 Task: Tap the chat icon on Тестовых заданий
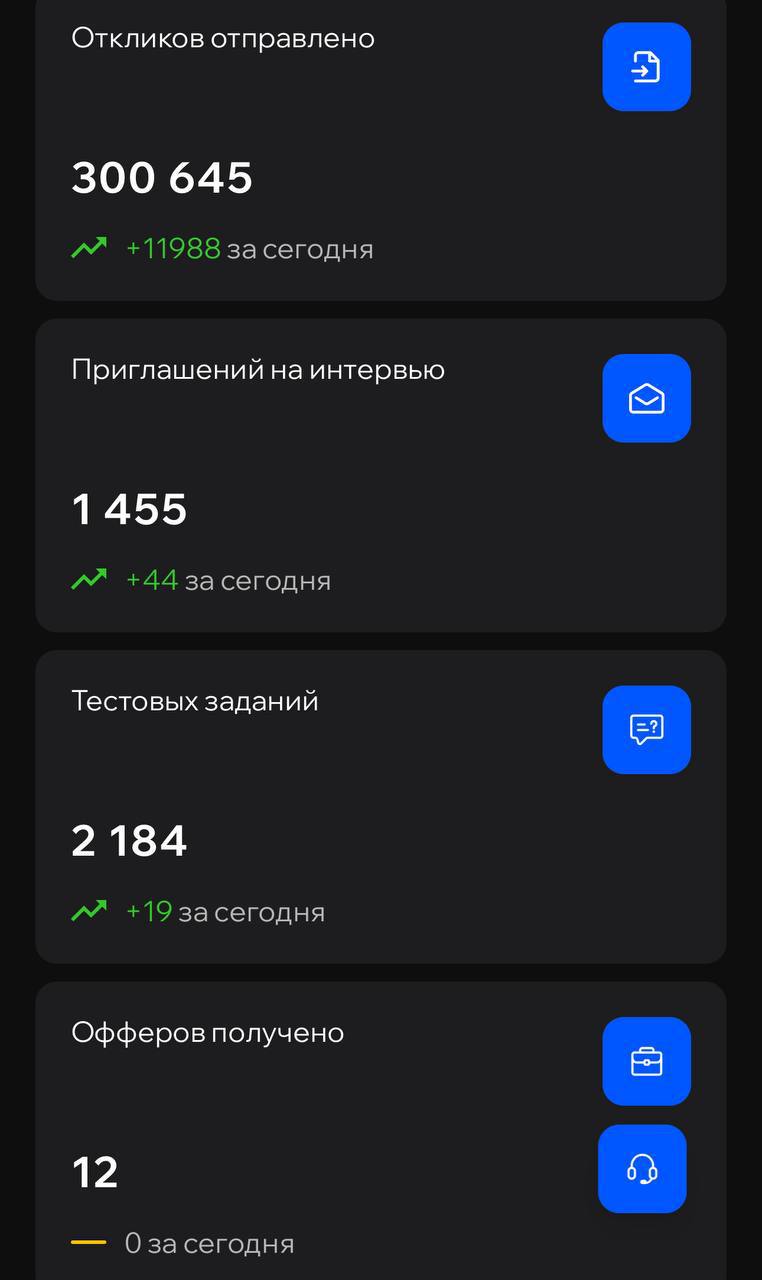click(646, 729)
